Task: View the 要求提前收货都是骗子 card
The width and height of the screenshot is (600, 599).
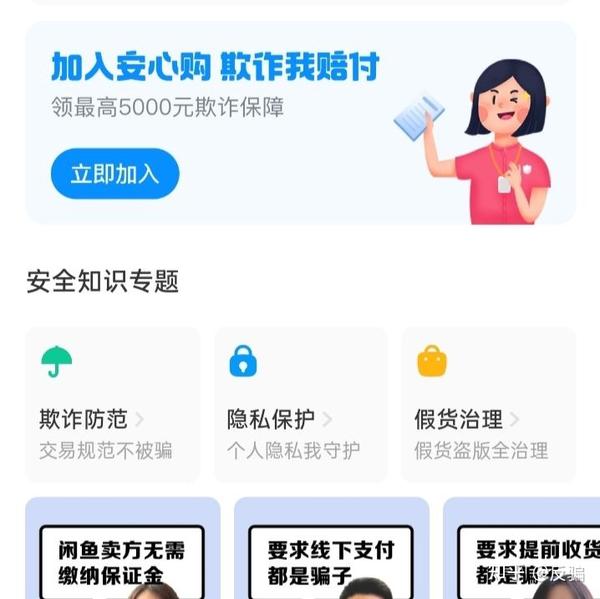Action: 524,552
